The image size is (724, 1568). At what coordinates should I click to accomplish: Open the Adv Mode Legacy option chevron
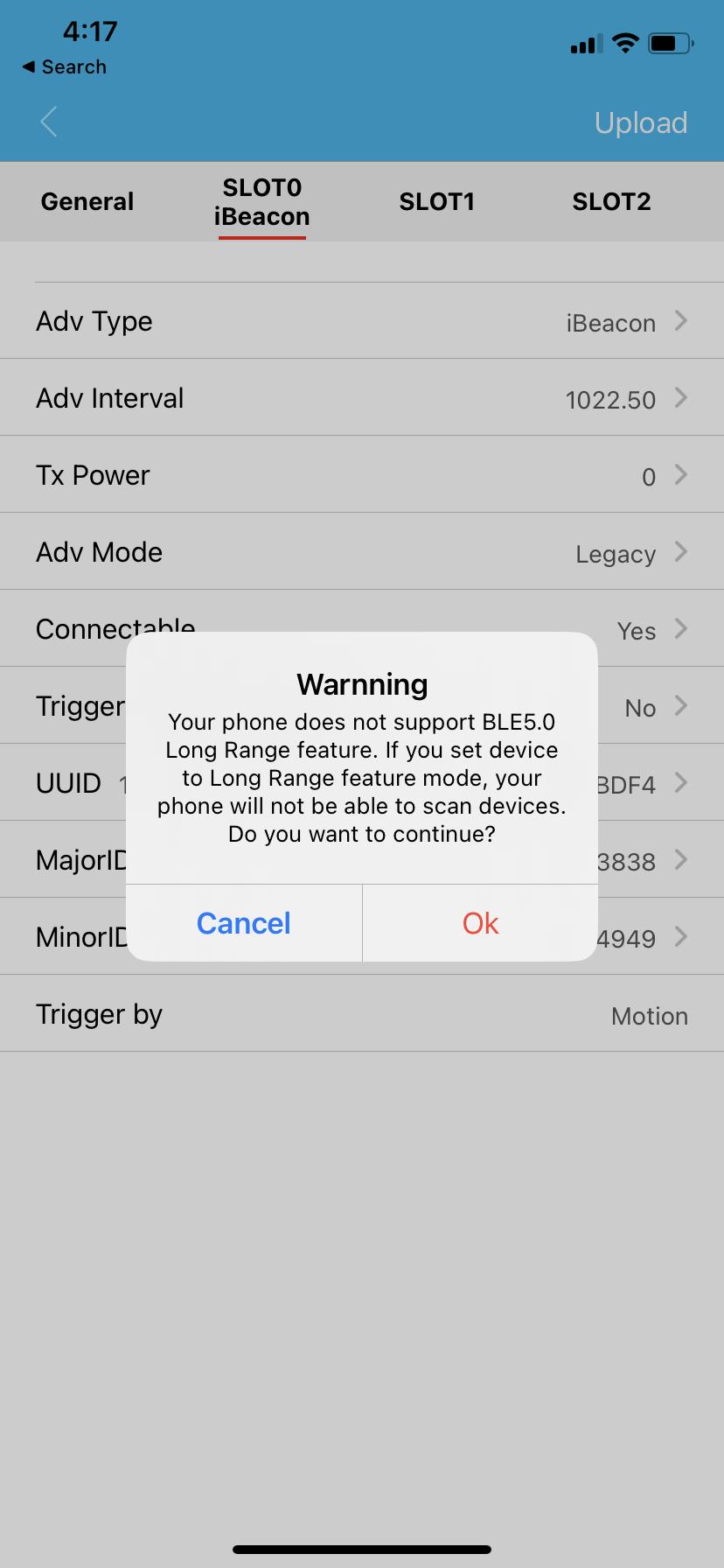[681, 553]
